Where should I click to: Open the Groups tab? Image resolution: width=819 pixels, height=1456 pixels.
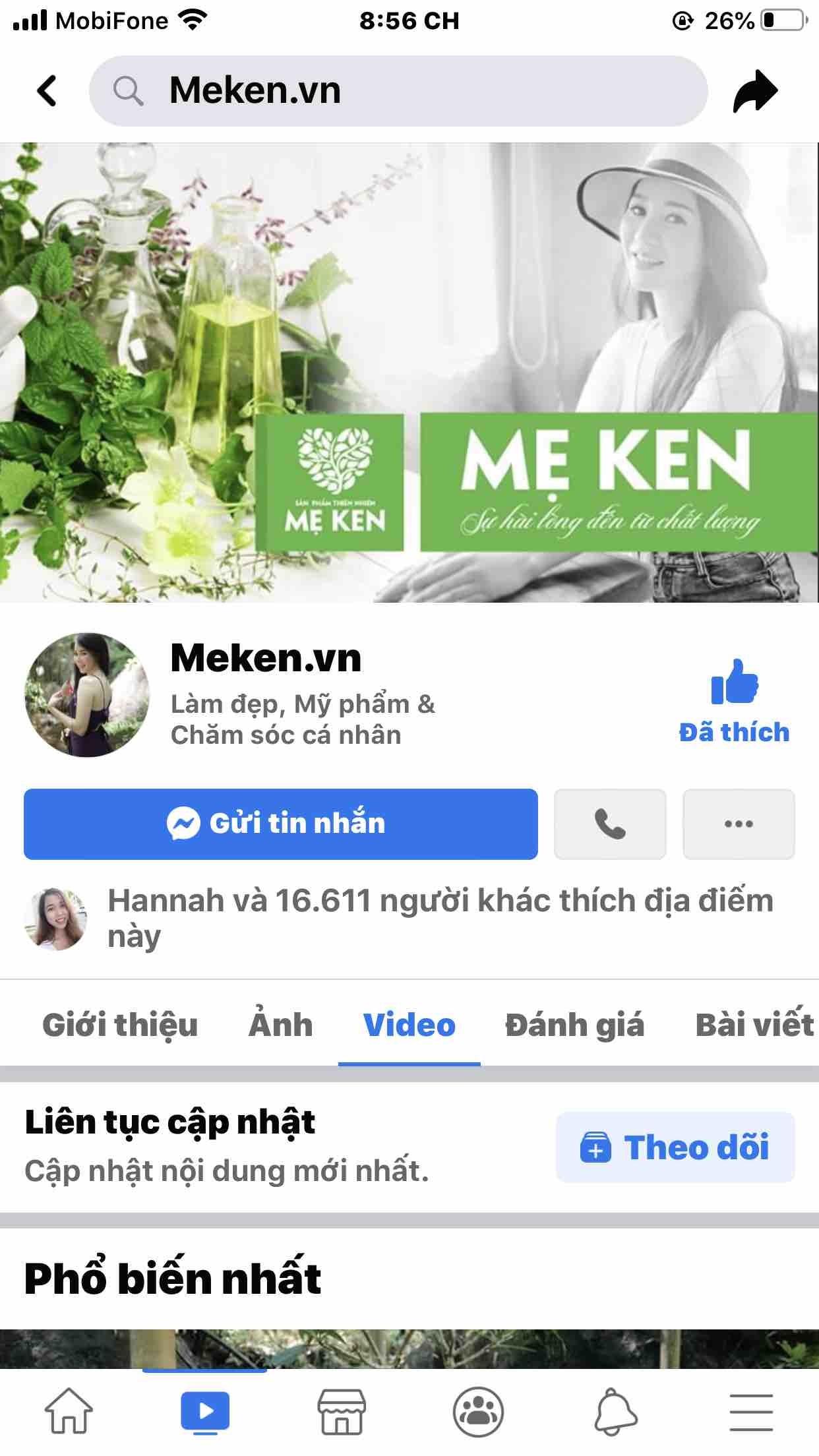(x=478, y=1412)
